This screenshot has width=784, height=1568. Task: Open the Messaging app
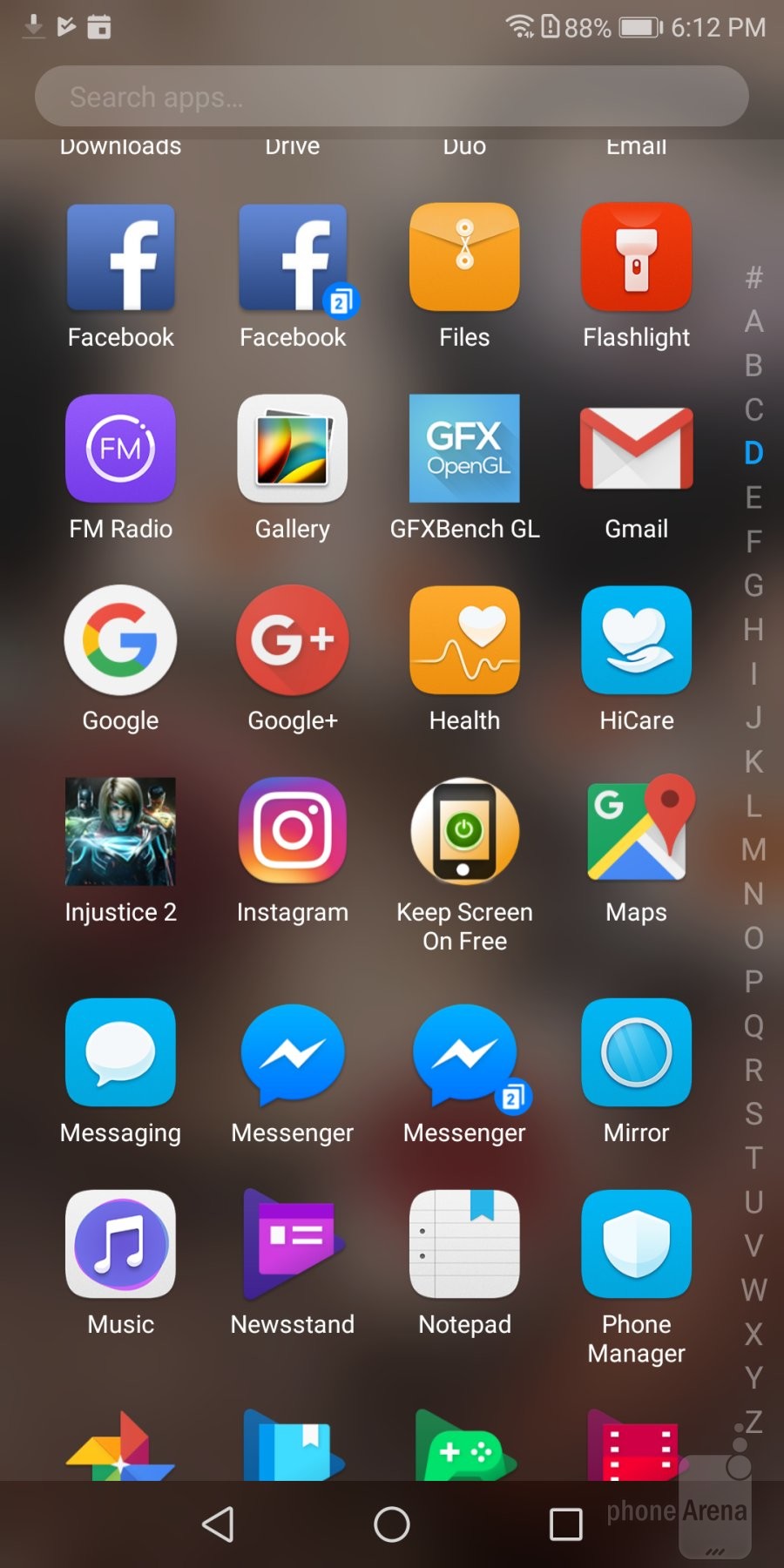(120, 1053)
